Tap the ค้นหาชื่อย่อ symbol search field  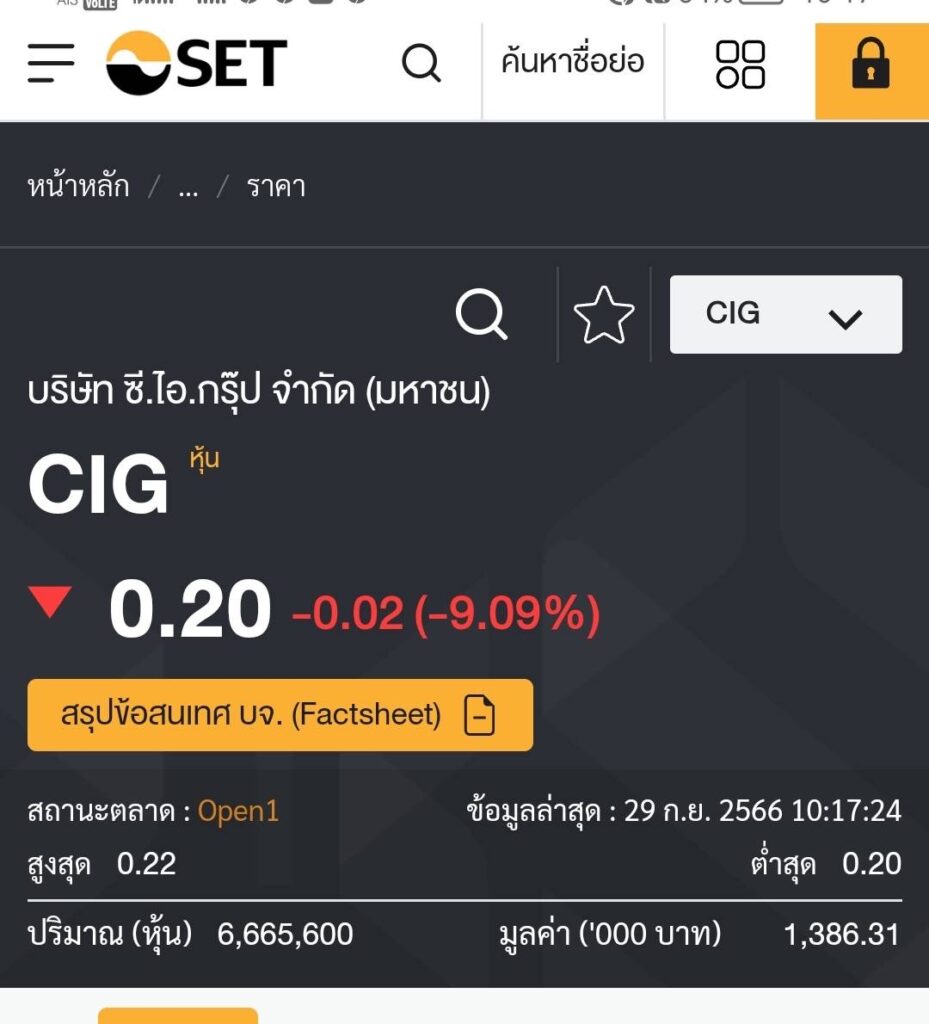click(x=573, y=62)
